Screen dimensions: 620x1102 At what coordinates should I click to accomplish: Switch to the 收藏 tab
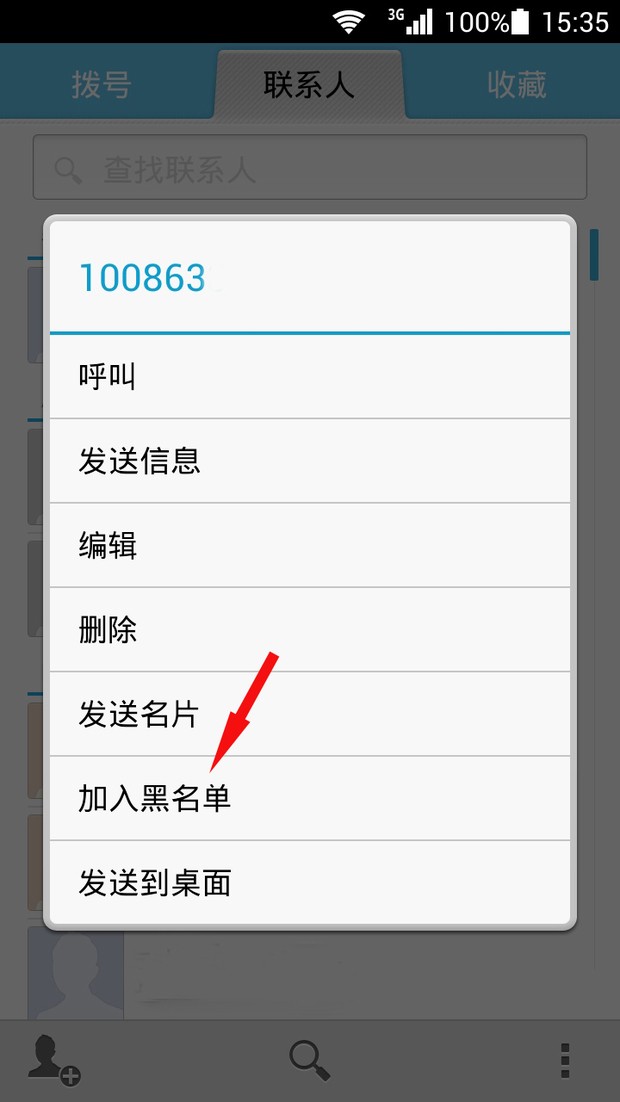[516, 85]
